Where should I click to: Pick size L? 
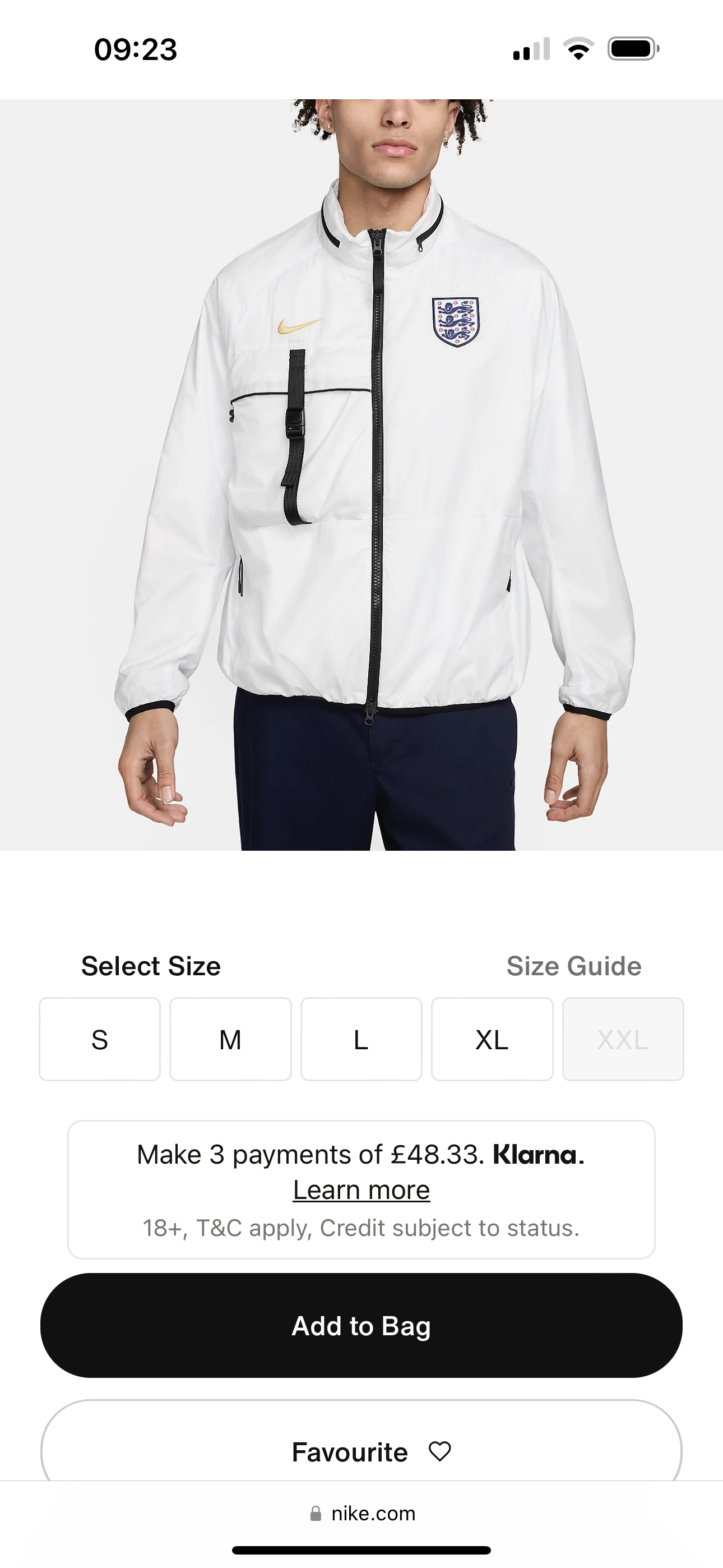[x=361, y=1039]
